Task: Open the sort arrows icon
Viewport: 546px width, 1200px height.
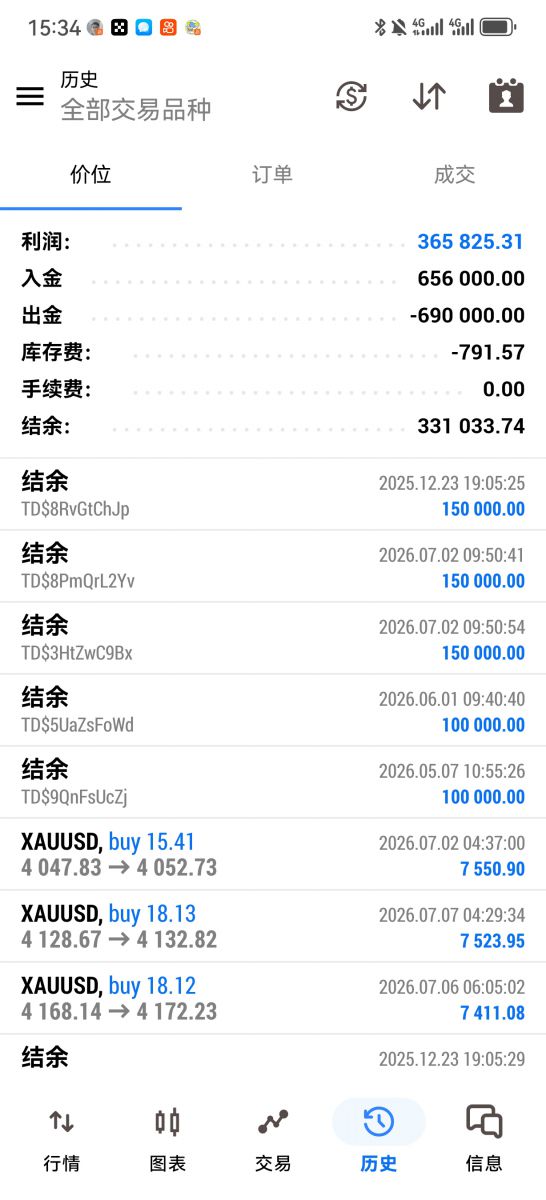Action: tap(429, 96)
